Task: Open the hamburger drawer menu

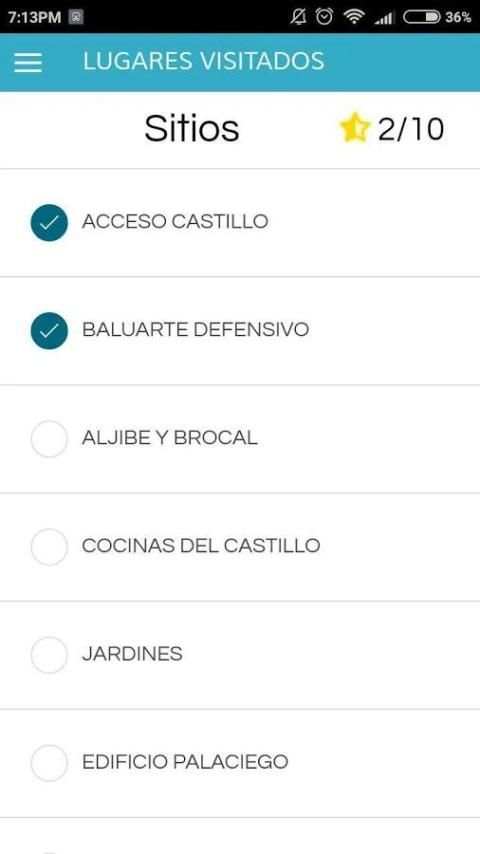Action: coord(28,62)
